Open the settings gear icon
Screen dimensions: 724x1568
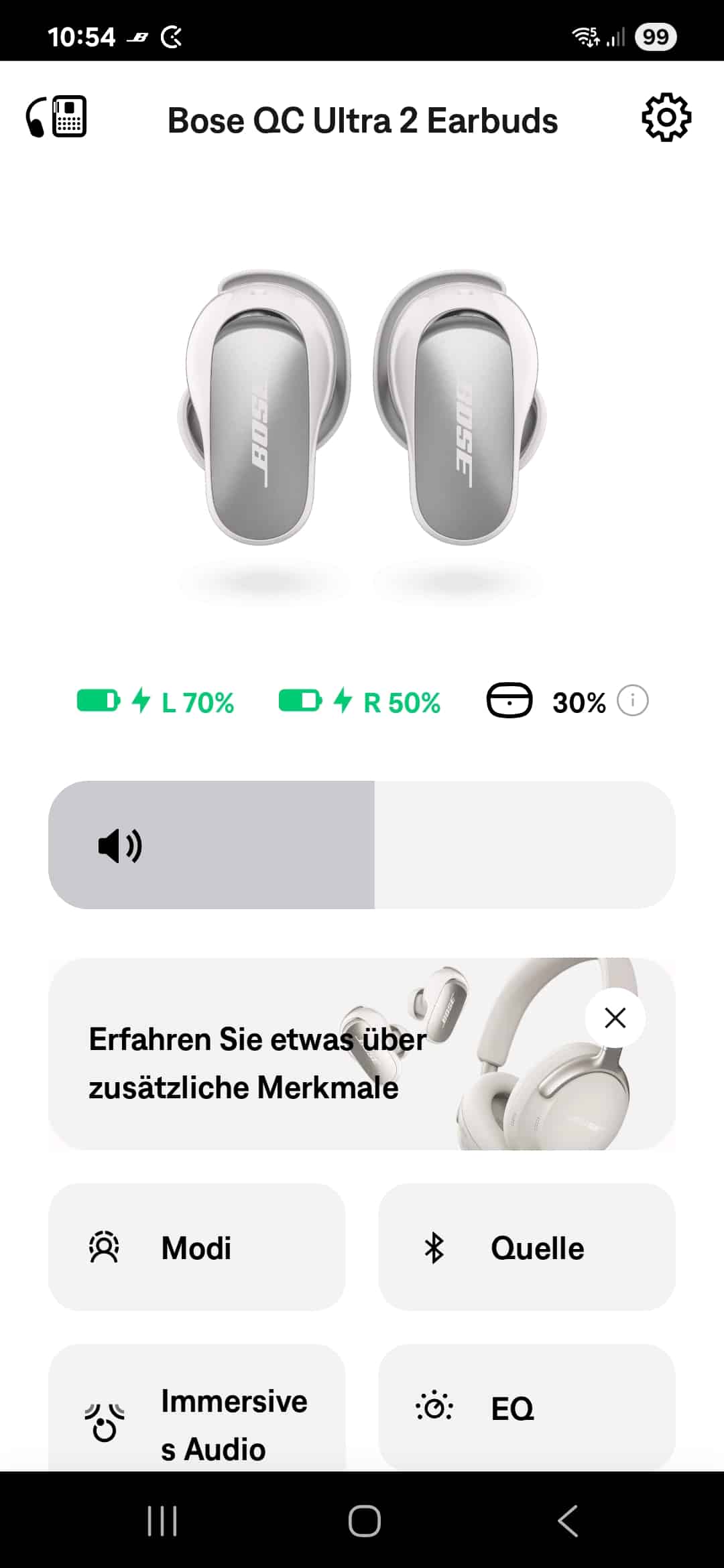coord(666,118)
